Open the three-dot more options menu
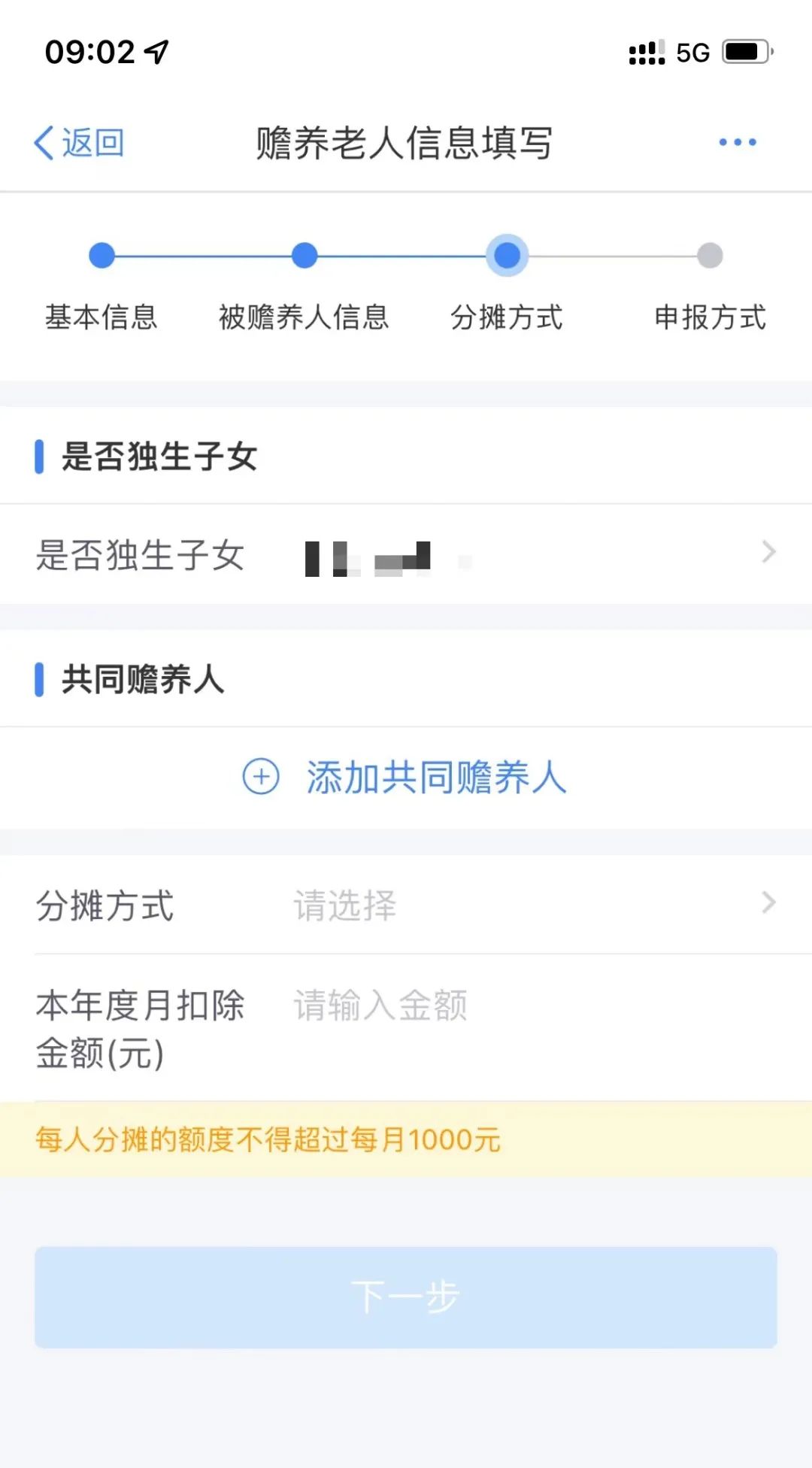The image size is (812, 1468). pos(737,142)
